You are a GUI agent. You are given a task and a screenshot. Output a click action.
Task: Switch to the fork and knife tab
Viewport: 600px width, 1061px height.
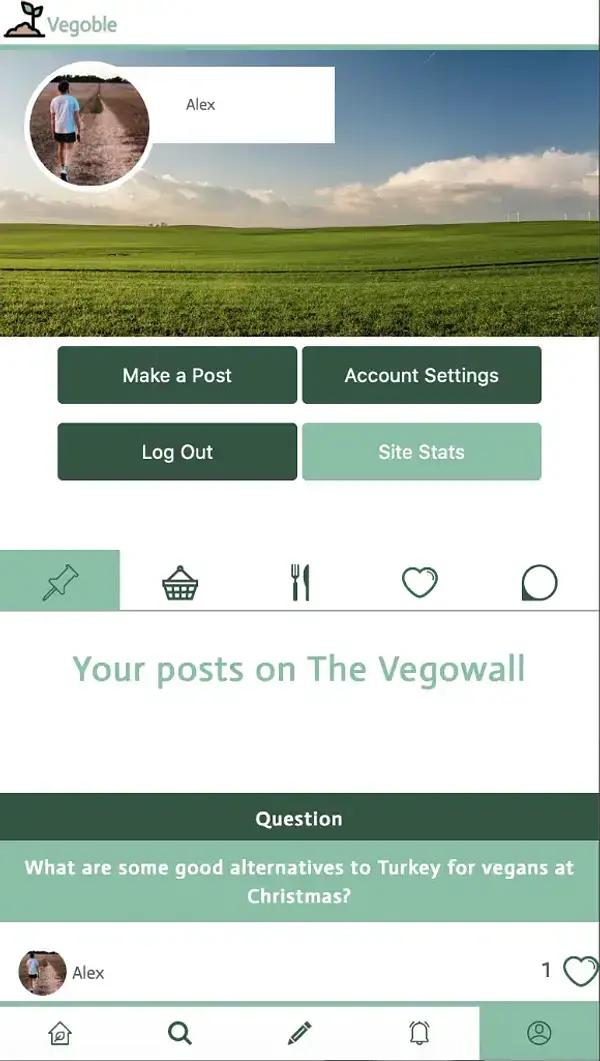click(300, 582)
